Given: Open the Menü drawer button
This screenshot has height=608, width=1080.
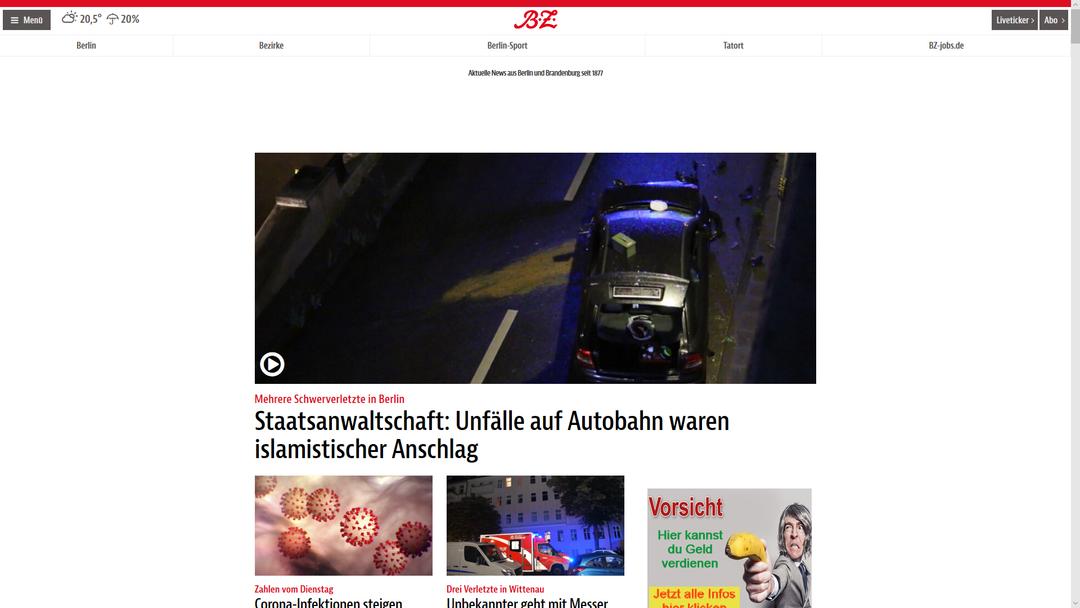Looking at the screenshot, I should (x=26, y=20).
